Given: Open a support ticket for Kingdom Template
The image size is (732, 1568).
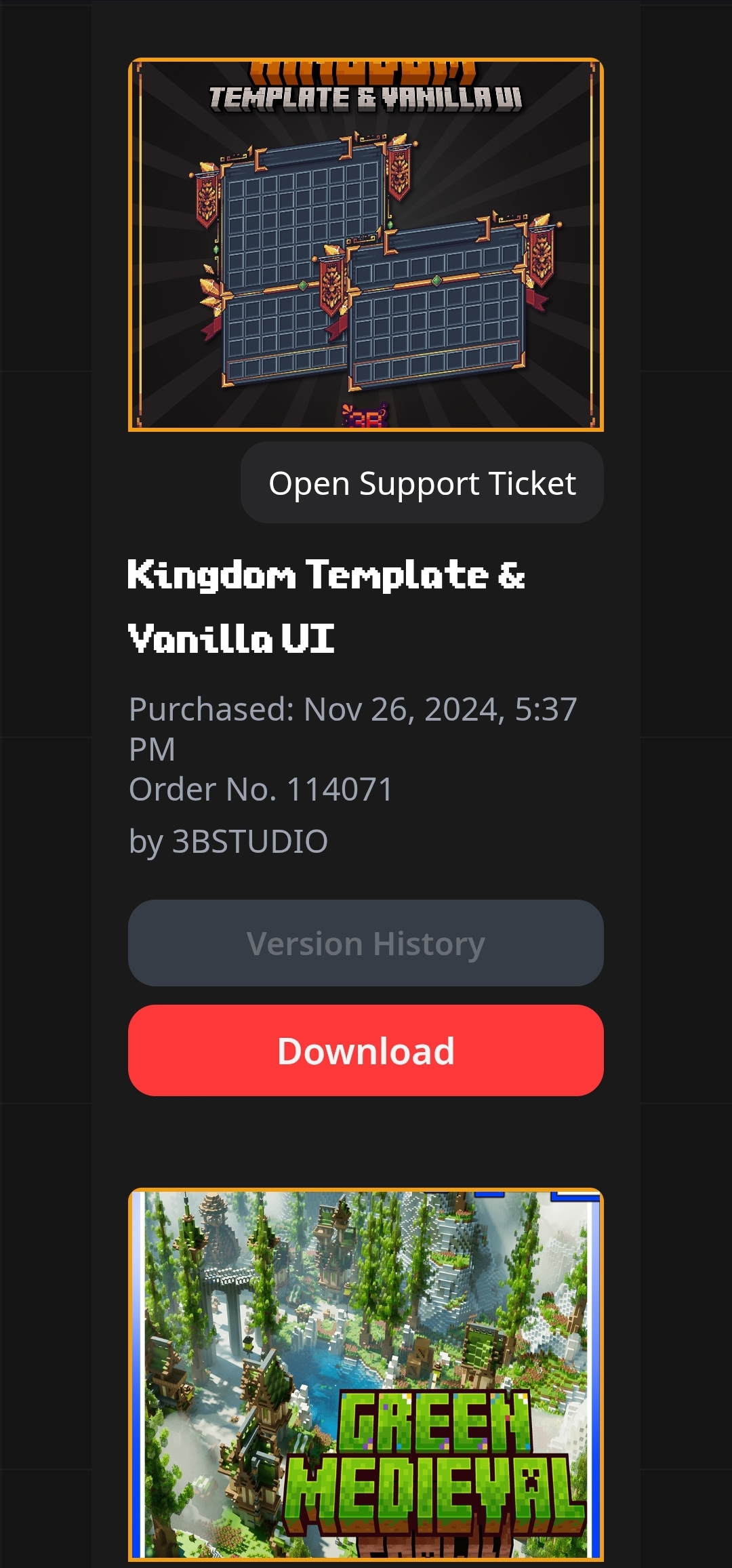Looking at the screenshot, I should tap(422, 483).
